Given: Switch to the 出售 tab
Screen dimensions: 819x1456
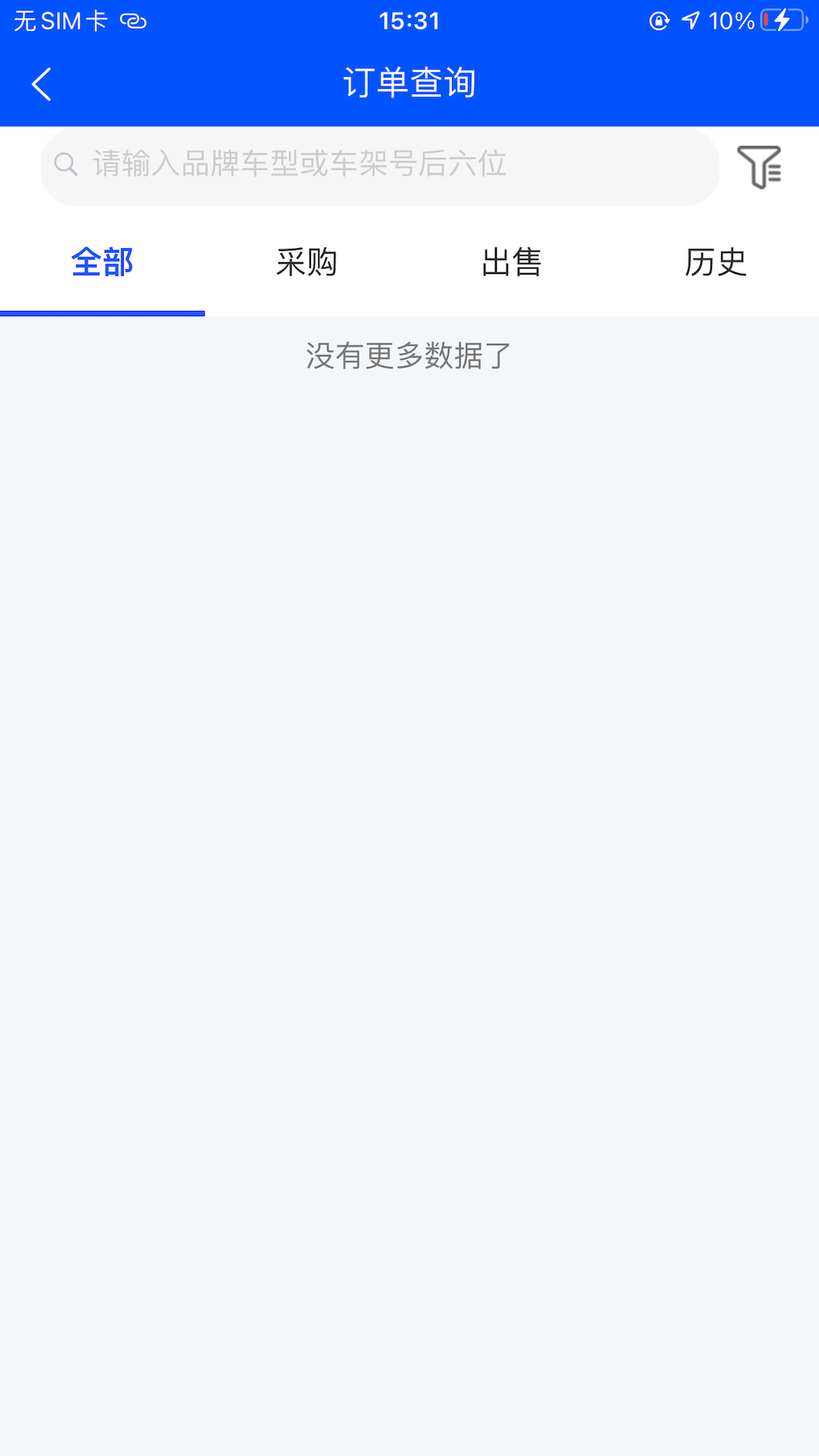Looking at the screenshot, I should click(512, 262).
